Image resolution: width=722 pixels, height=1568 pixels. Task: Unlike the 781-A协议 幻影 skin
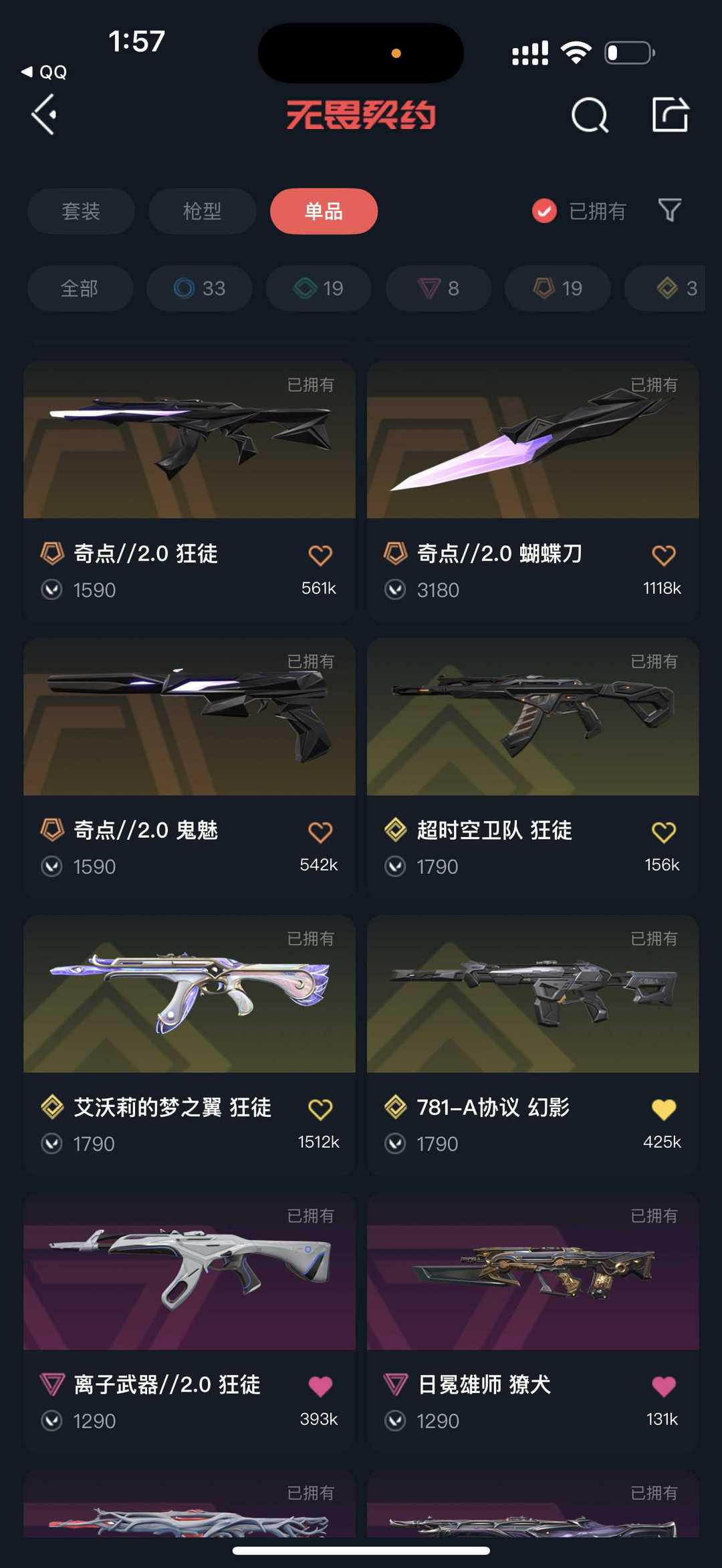click(x=663, y=1109)
